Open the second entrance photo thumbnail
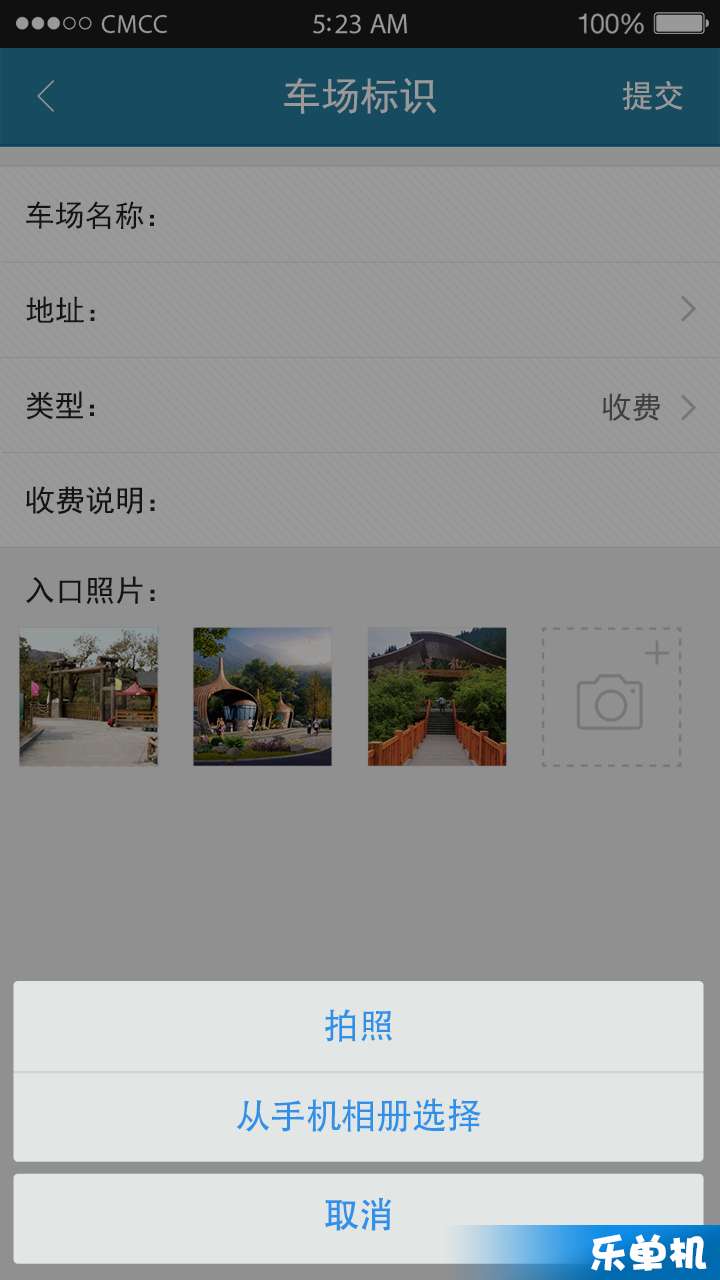The width and height of the screenshot is (720, 1280). tap(262, 697)
